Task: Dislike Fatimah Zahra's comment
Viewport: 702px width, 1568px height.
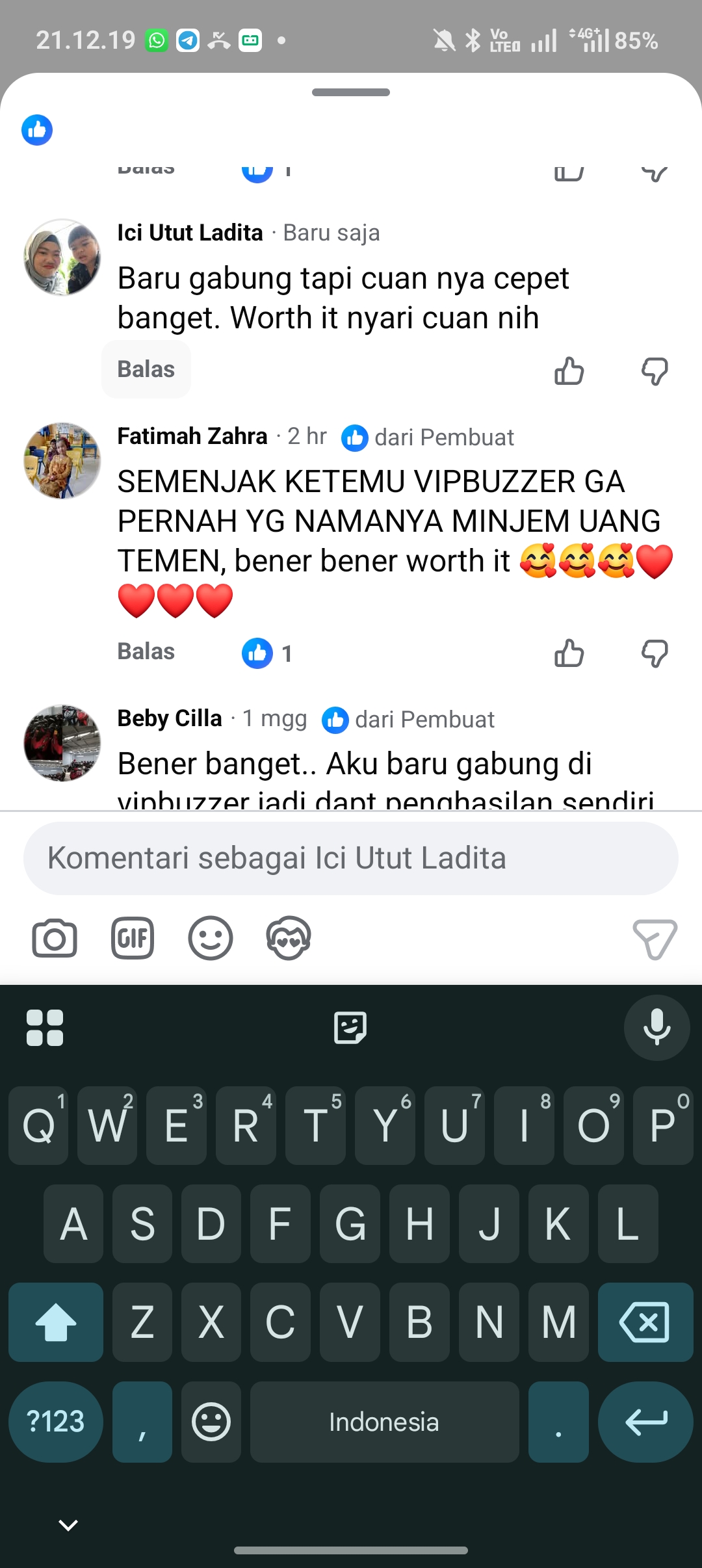Action: pos(655,653)
